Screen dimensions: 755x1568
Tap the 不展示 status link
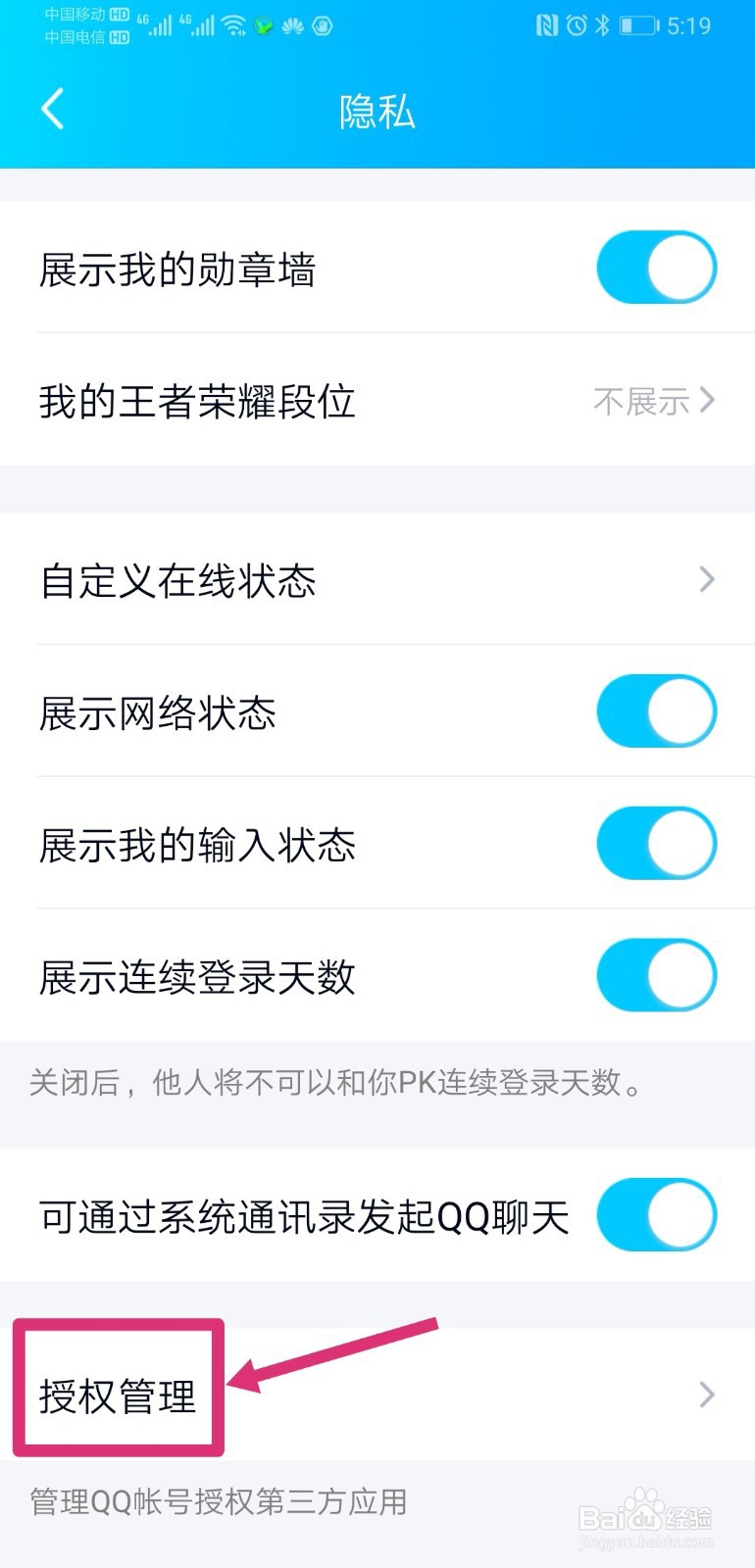(x=637, y=401)
